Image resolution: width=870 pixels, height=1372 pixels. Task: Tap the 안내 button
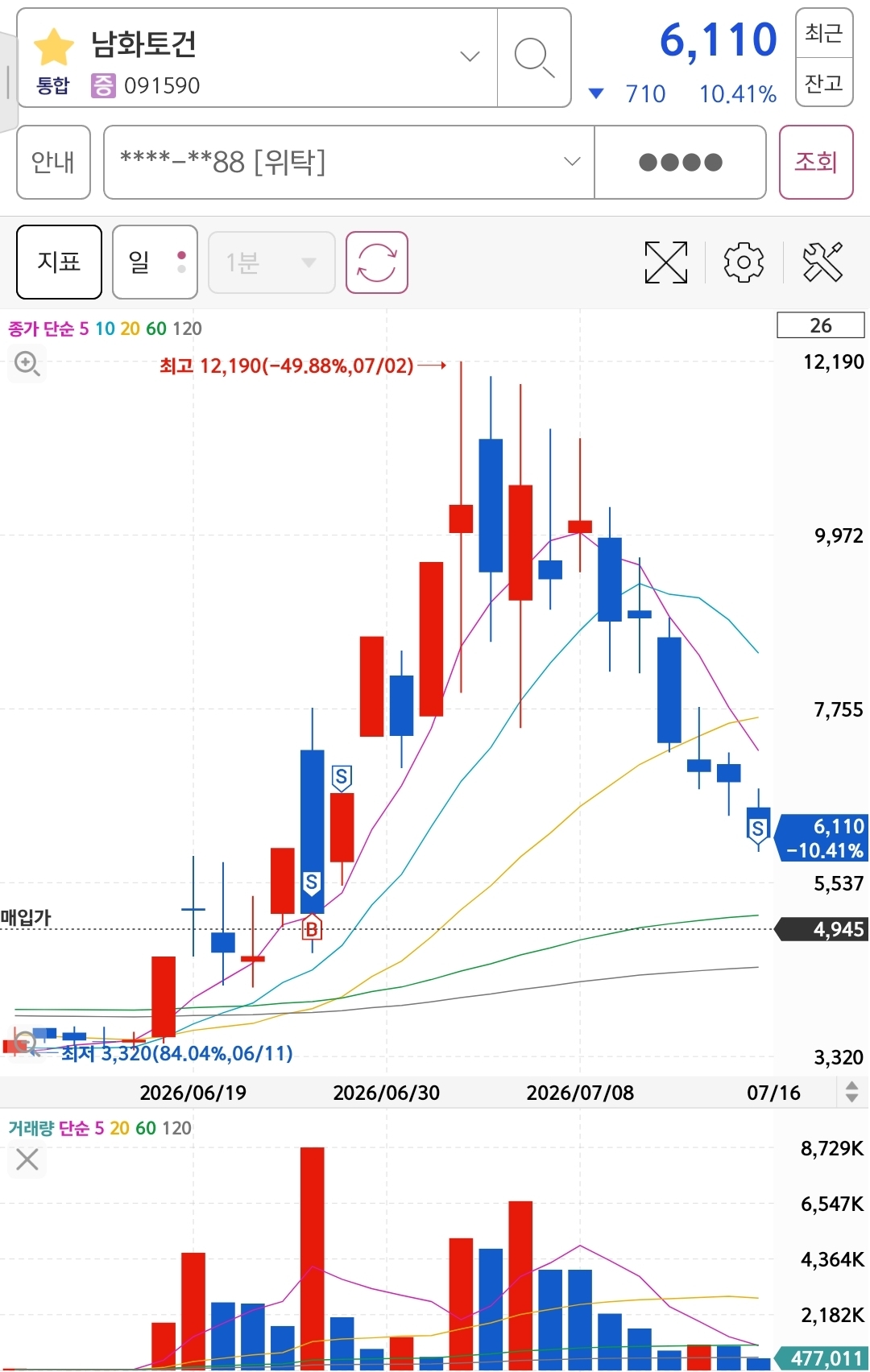pos(53,162)
